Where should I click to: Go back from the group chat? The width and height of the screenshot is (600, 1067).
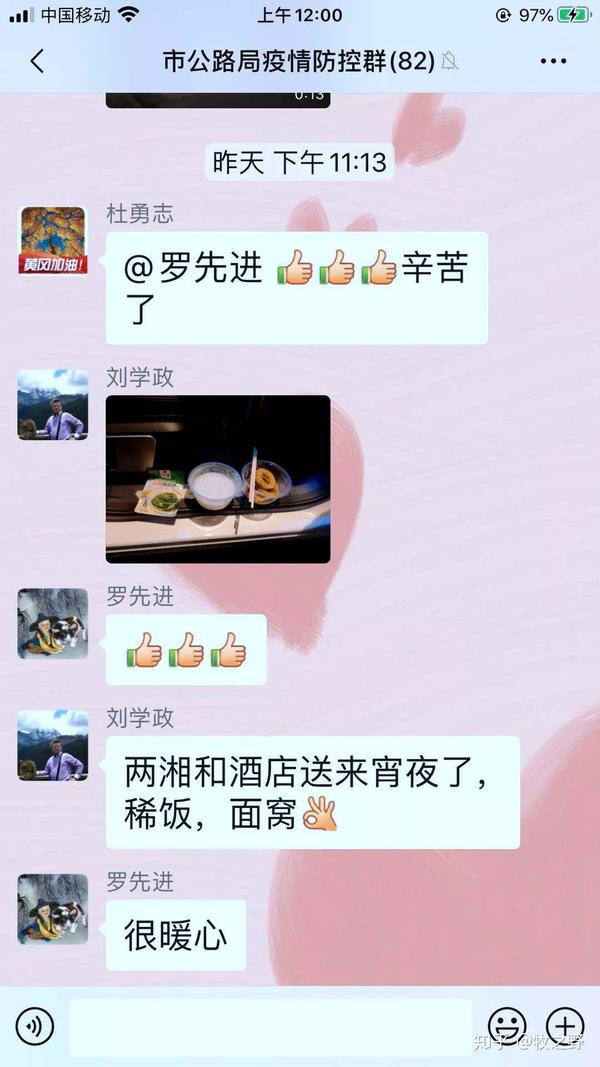(37, 61)
